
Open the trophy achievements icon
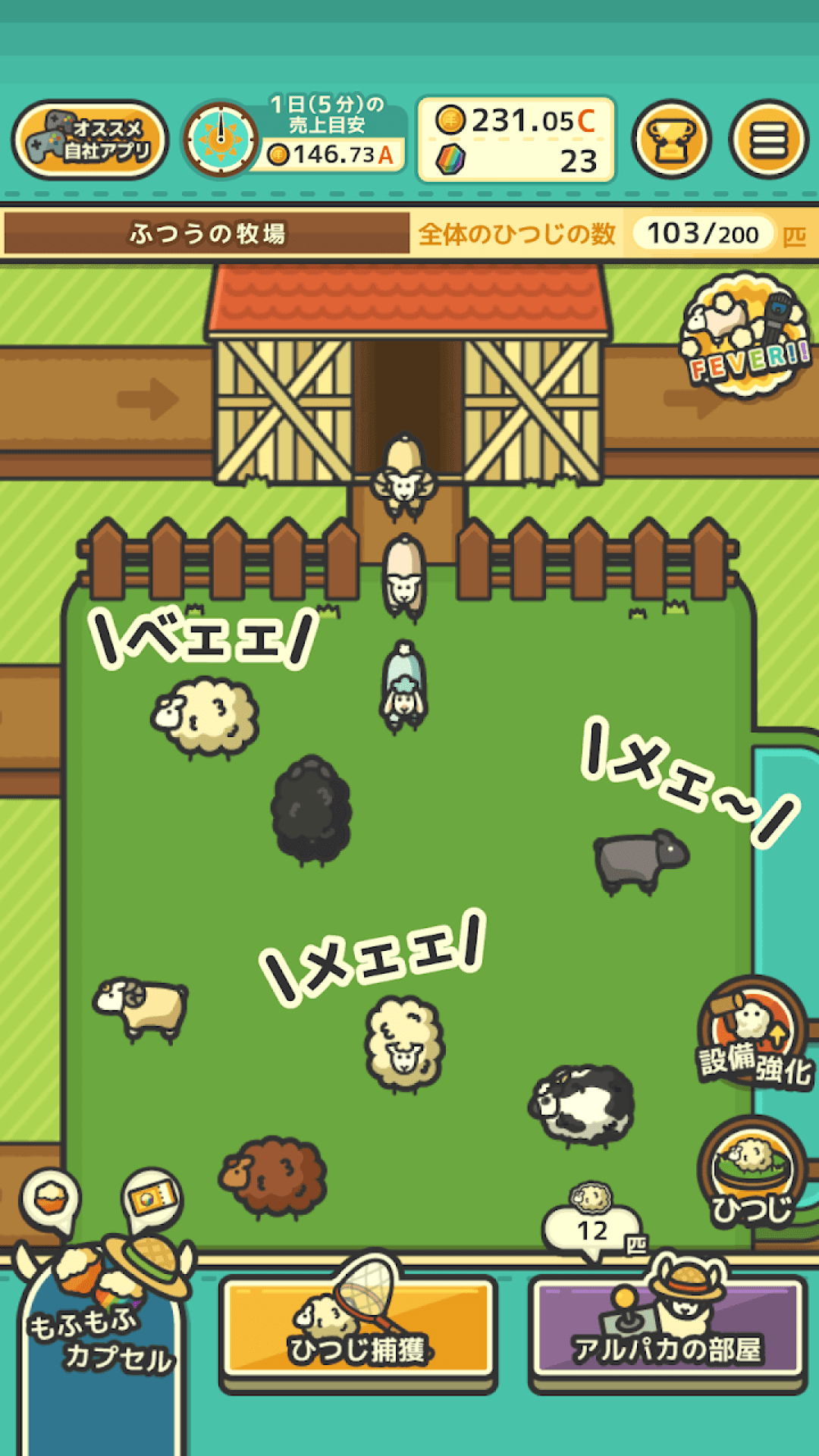coord(671,140)
